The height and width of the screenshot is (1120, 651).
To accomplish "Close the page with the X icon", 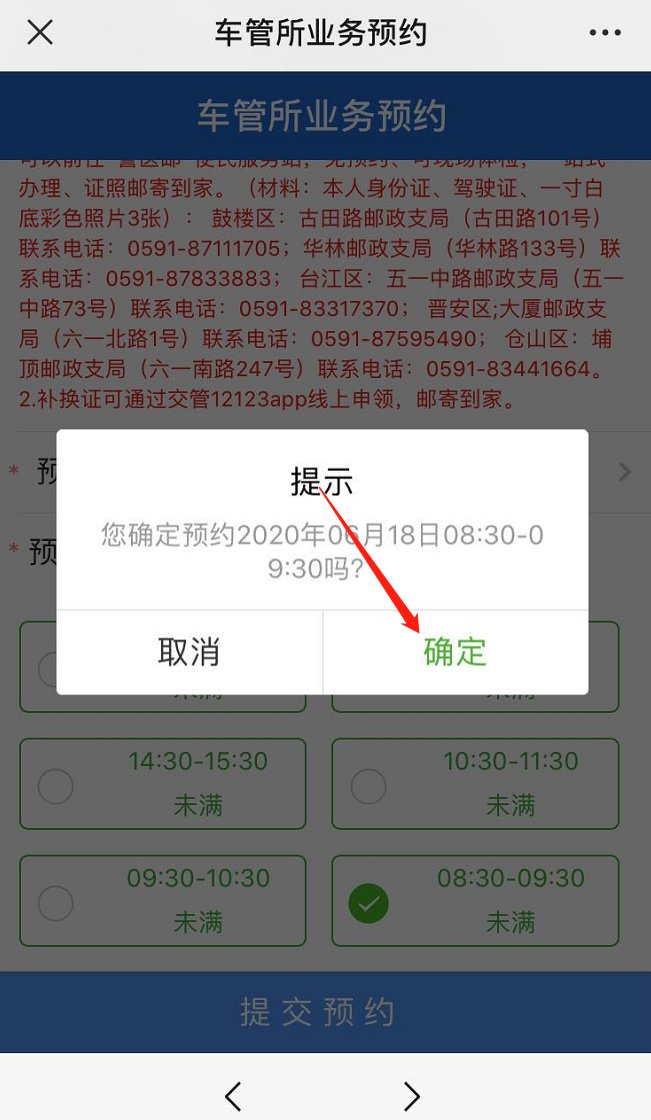I will (x=40, y=33).
